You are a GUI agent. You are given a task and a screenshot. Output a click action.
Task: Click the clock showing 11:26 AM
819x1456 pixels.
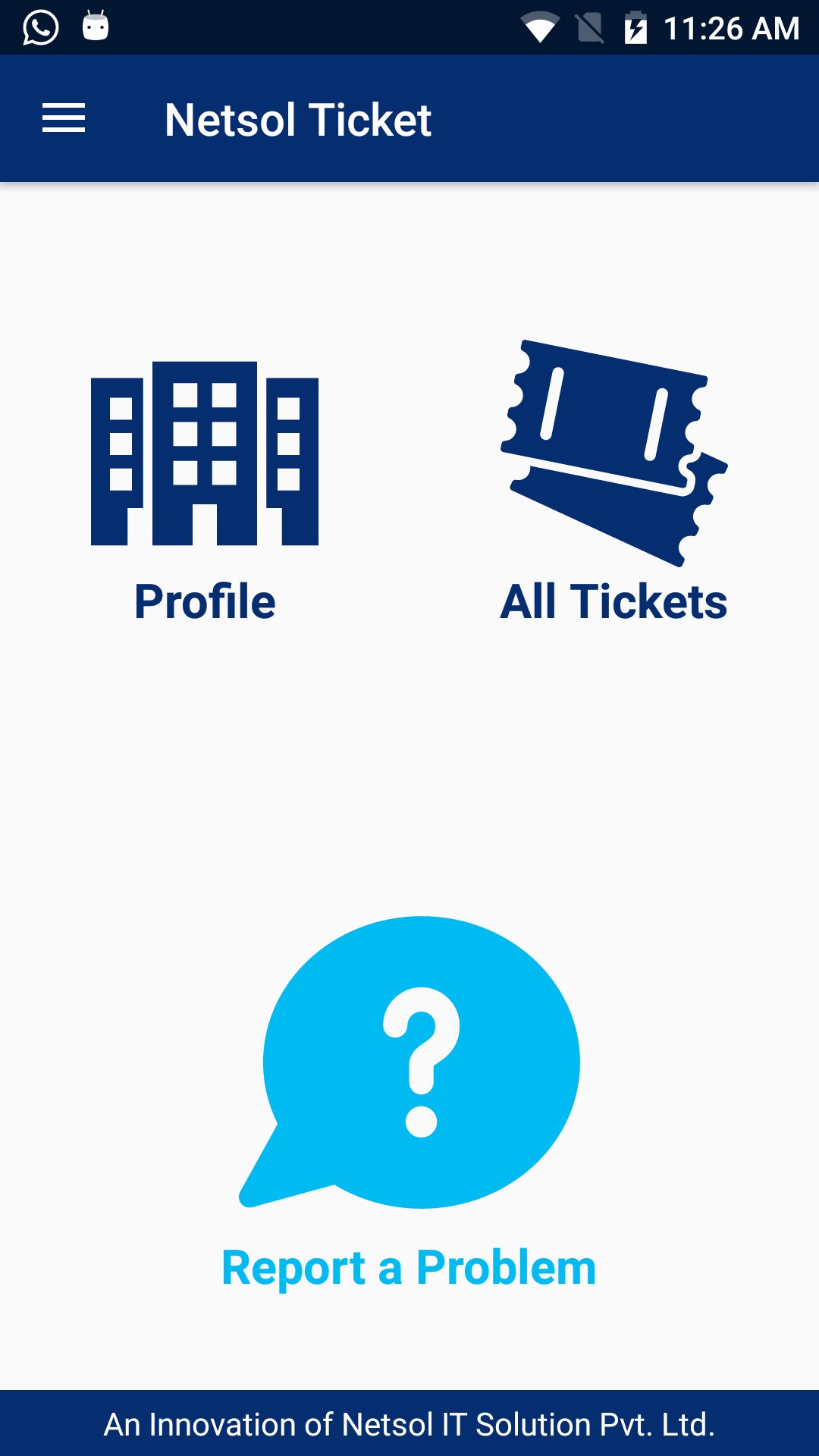(x=733, y=27)
